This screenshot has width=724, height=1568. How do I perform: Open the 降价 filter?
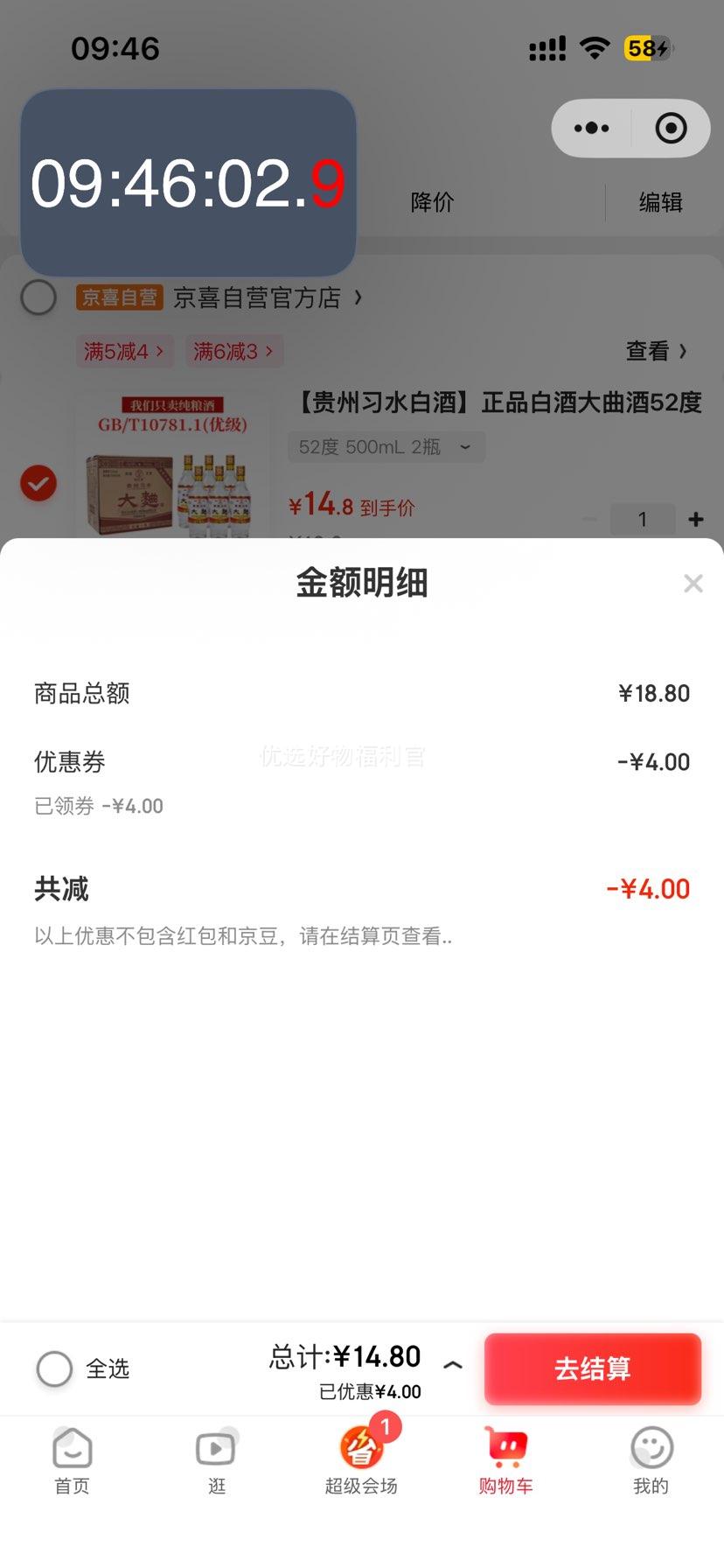[433, 203]
